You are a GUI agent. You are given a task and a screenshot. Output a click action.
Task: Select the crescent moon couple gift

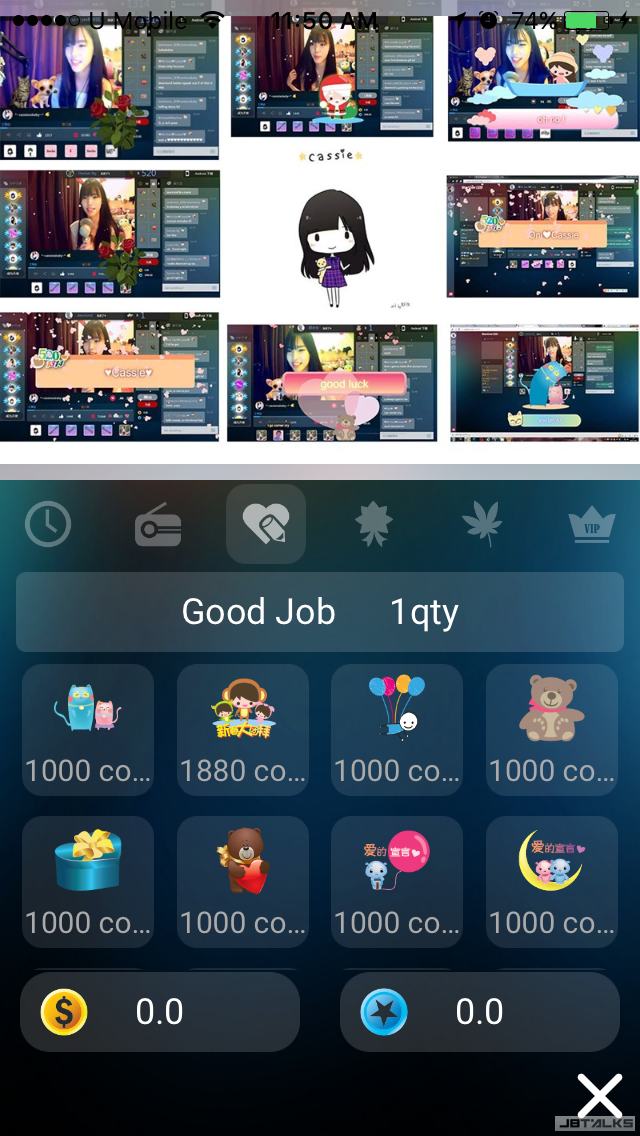tap(552, 882)
